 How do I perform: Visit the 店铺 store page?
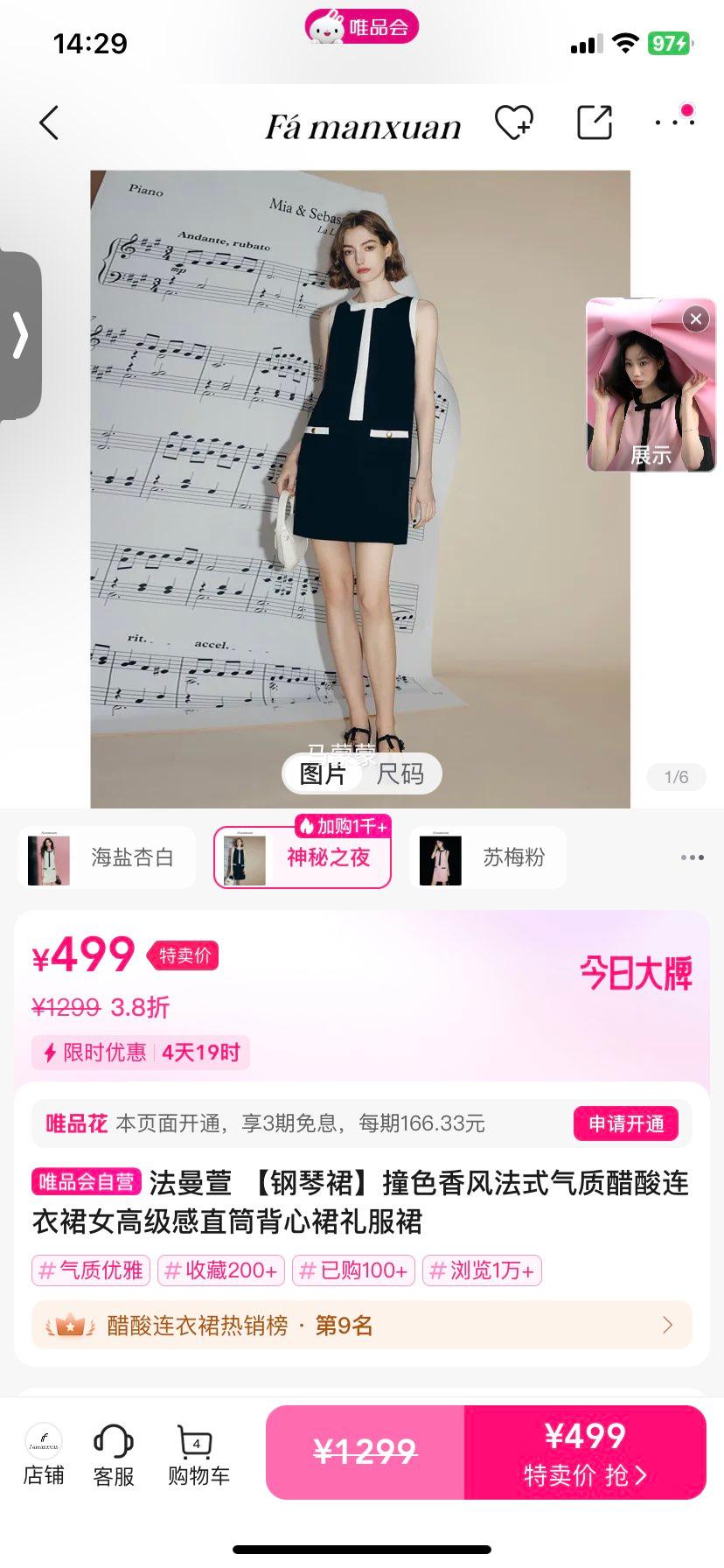pyautogui.click(x=44, y=1454)
